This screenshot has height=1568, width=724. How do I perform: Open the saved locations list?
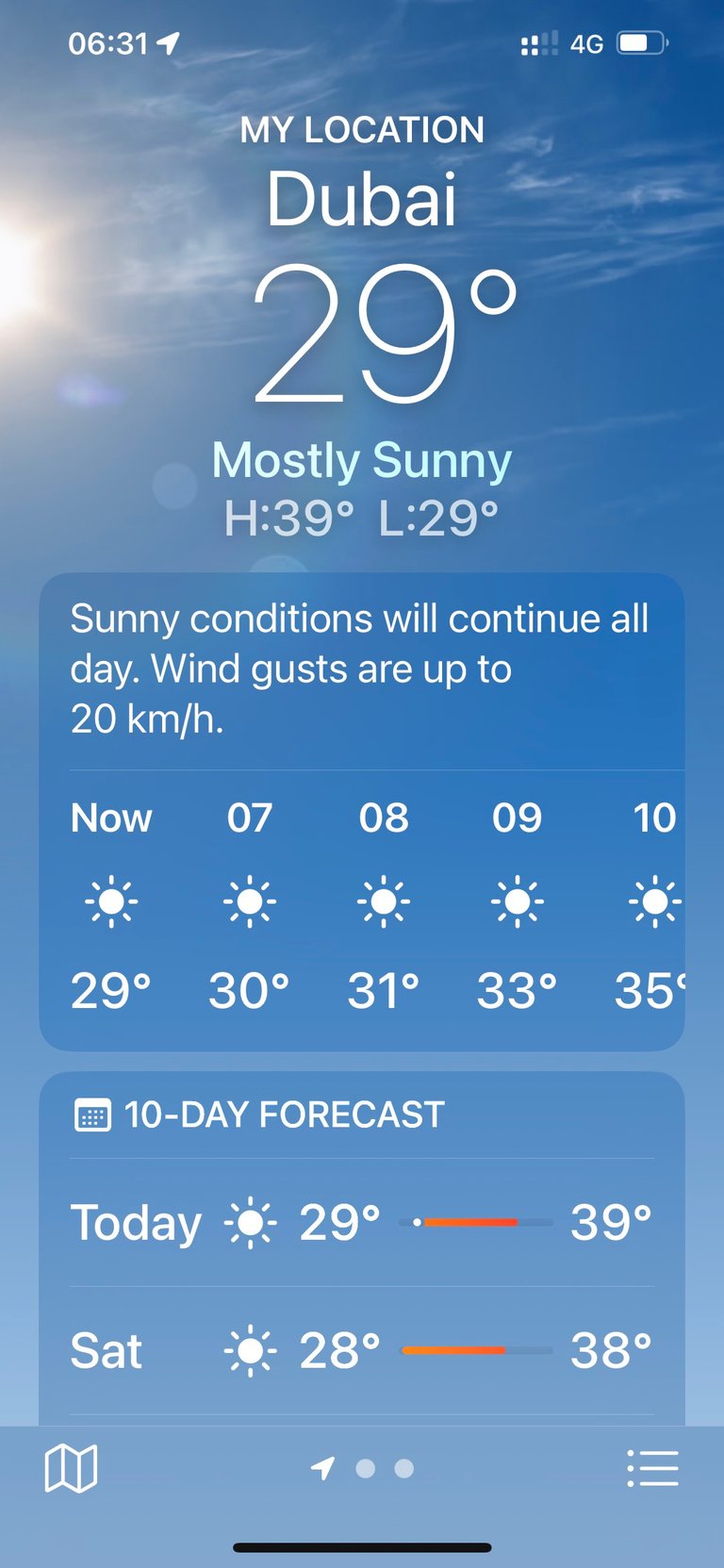(652, 1468)
